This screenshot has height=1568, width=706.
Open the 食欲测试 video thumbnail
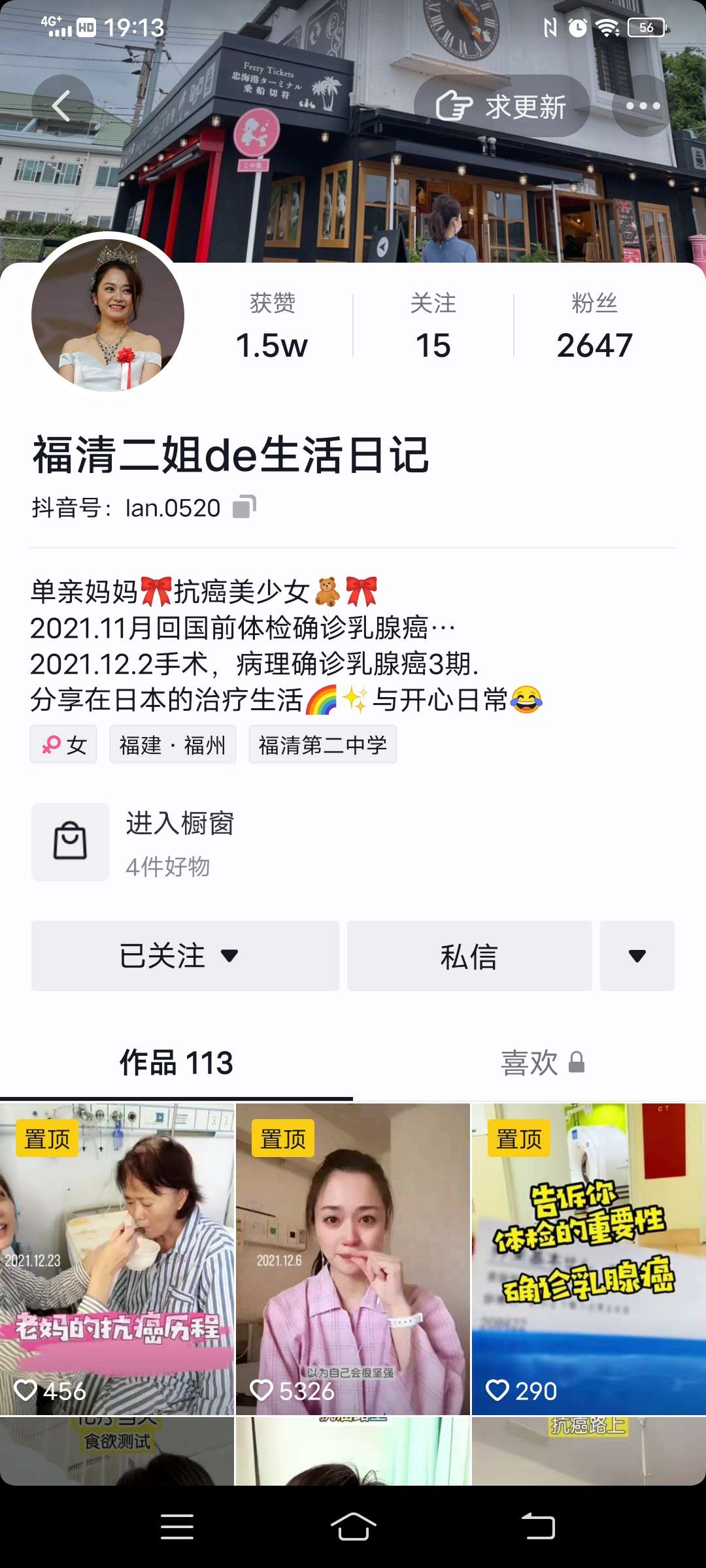[117, 1452]
